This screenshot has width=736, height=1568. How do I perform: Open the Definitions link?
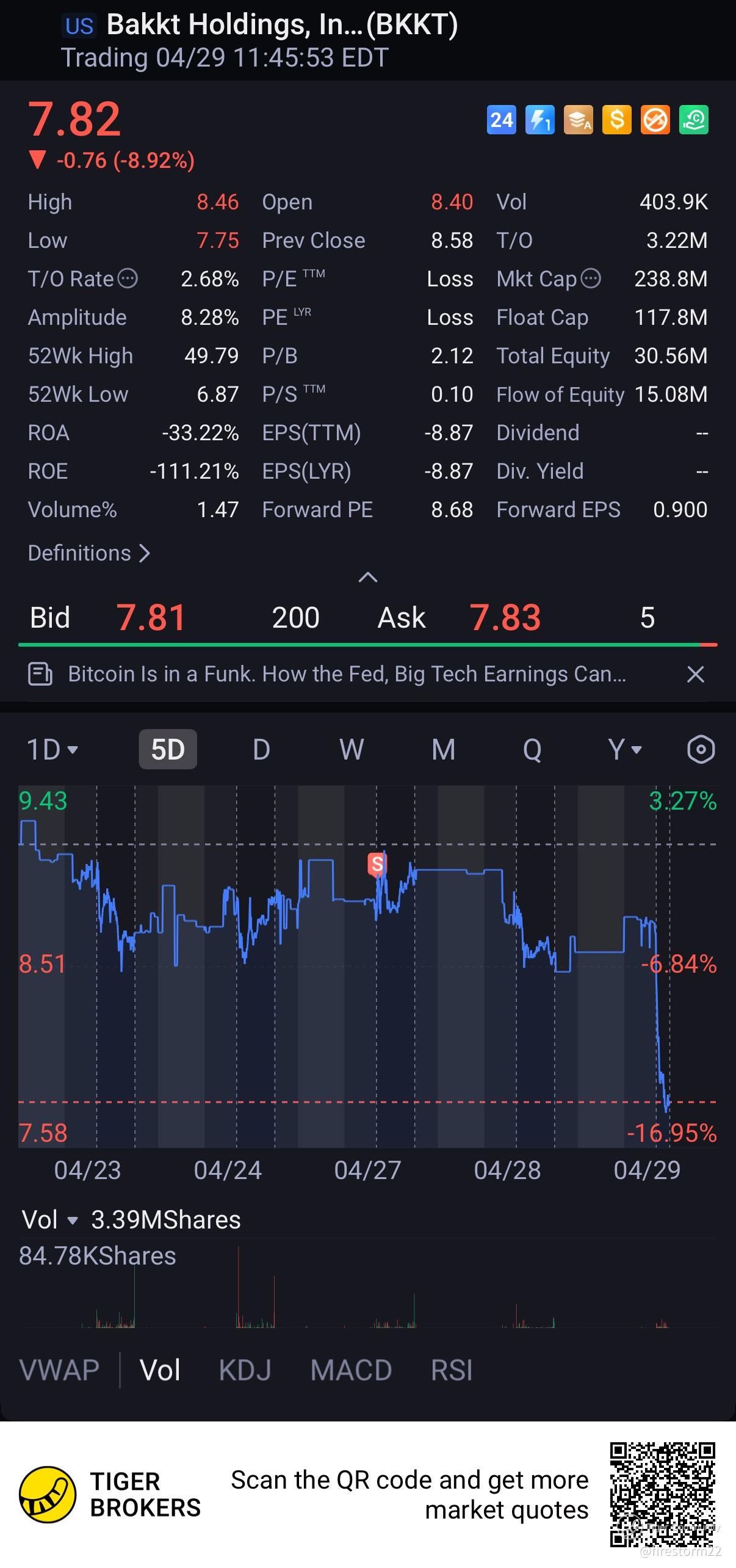88,553
